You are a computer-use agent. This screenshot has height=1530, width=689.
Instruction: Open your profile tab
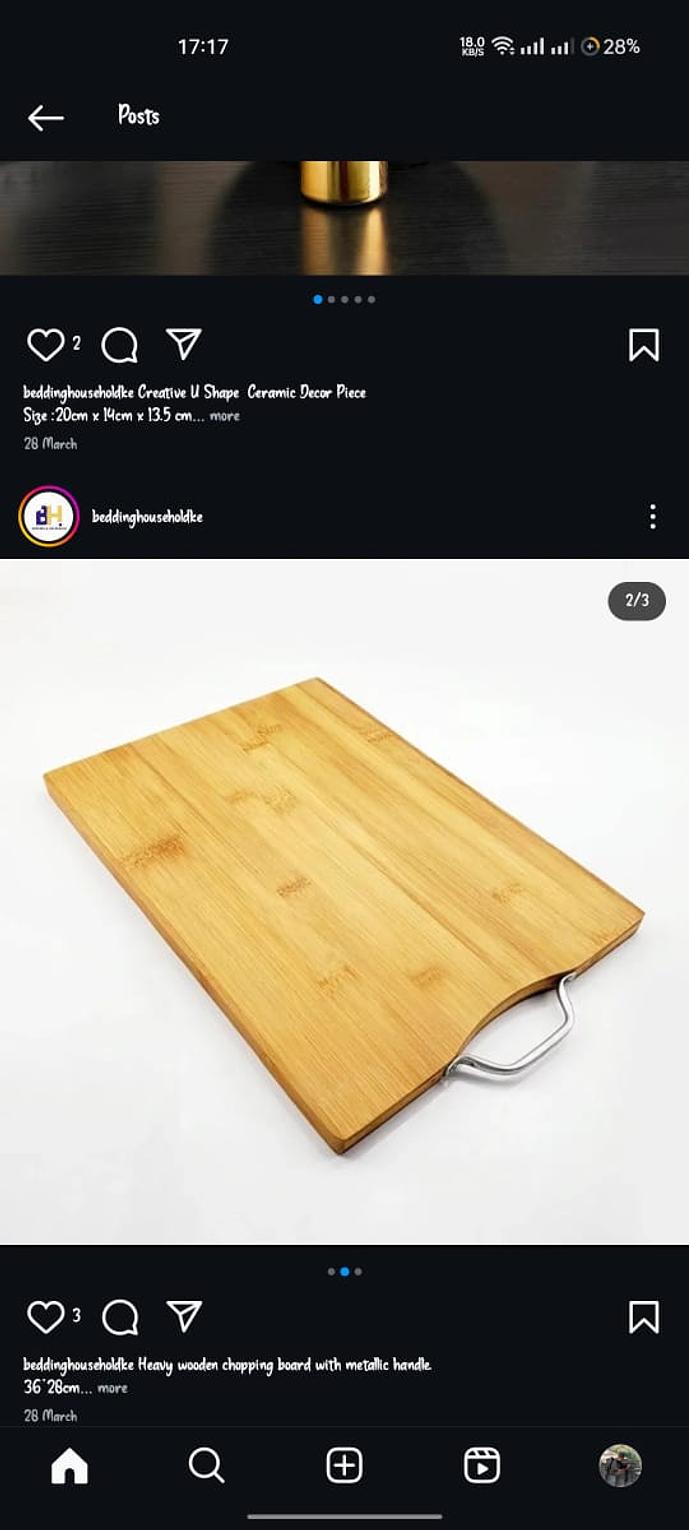(x=619, y=1466)
